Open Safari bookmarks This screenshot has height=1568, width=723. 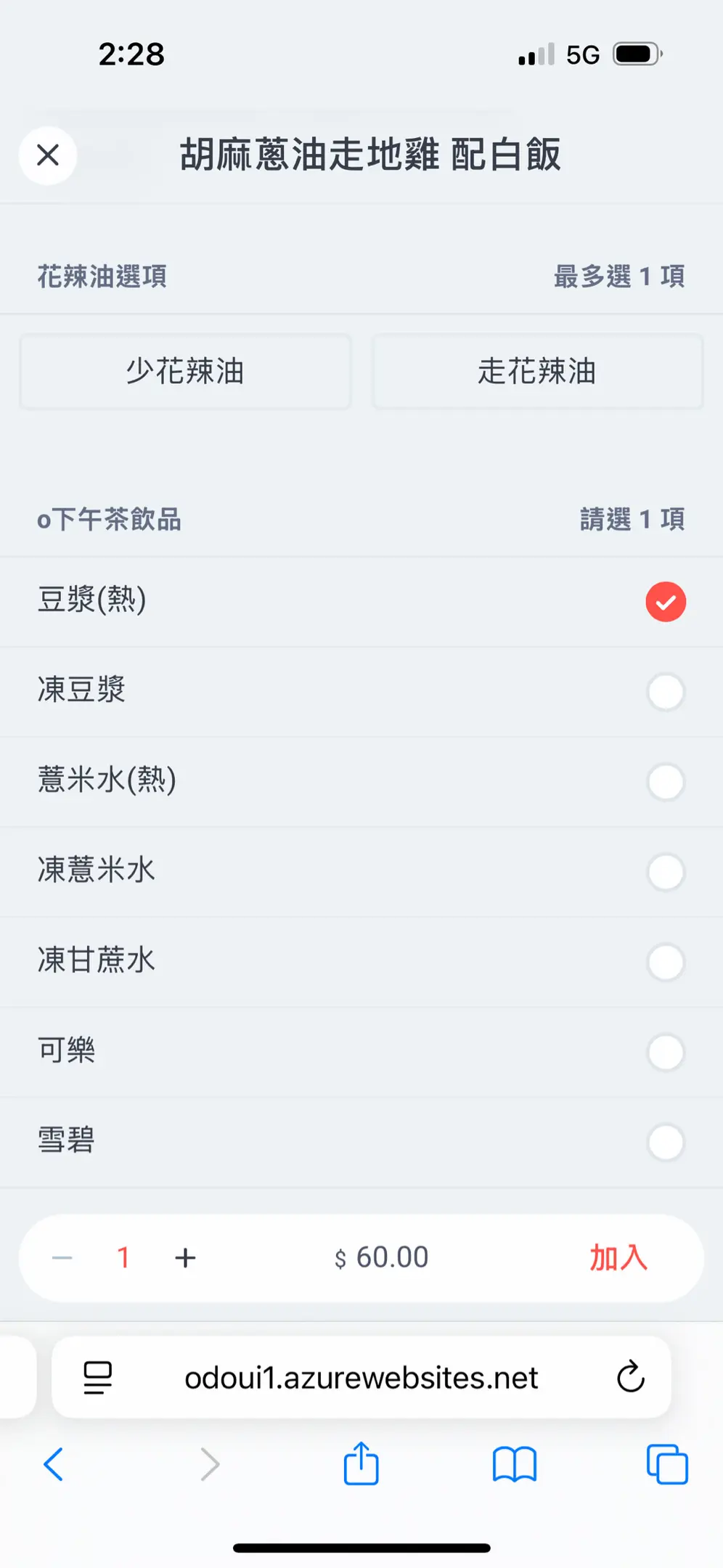click(514, 1464)
